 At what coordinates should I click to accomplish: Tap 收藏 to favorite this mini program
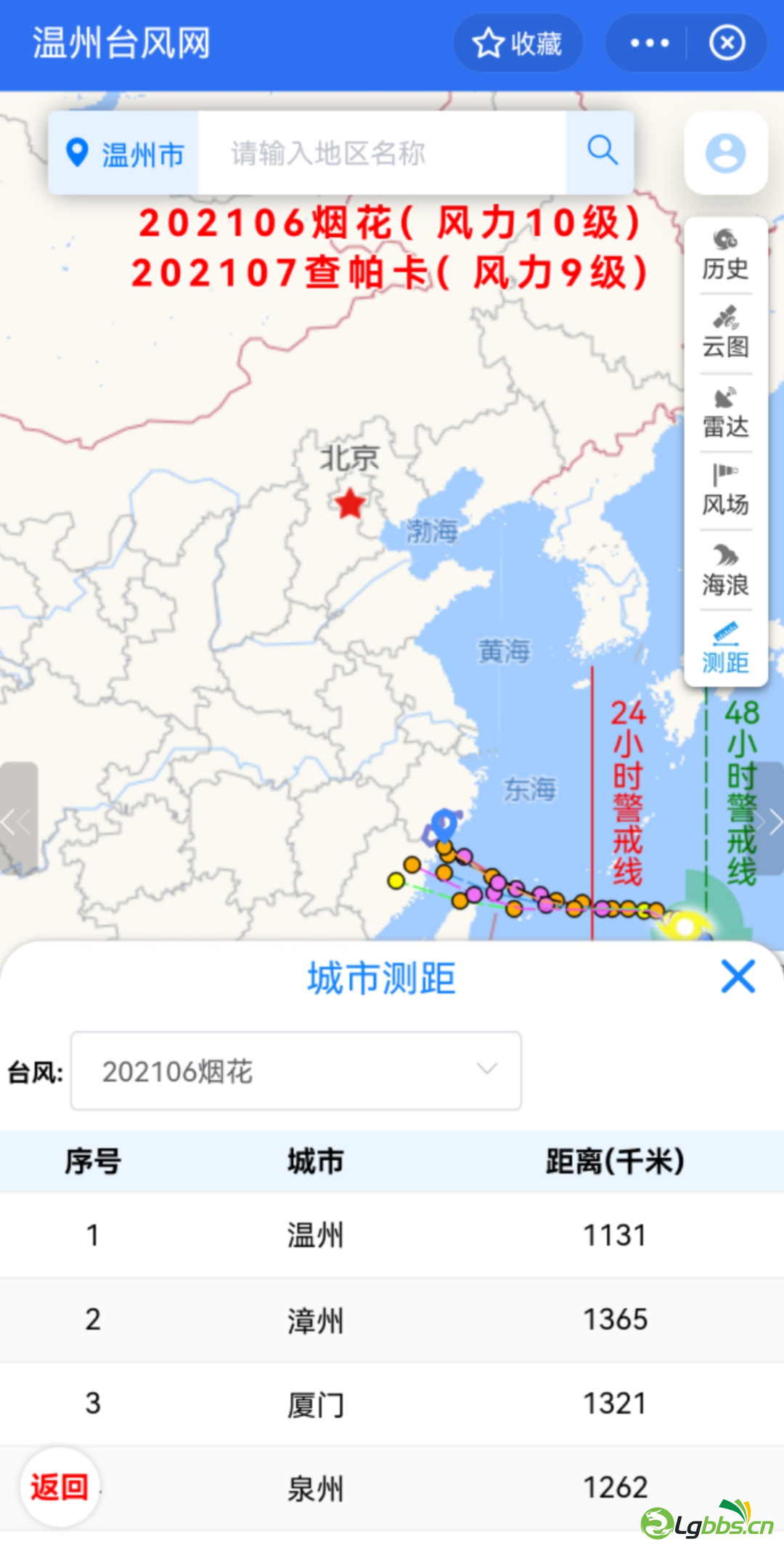(x=518, y=44)
